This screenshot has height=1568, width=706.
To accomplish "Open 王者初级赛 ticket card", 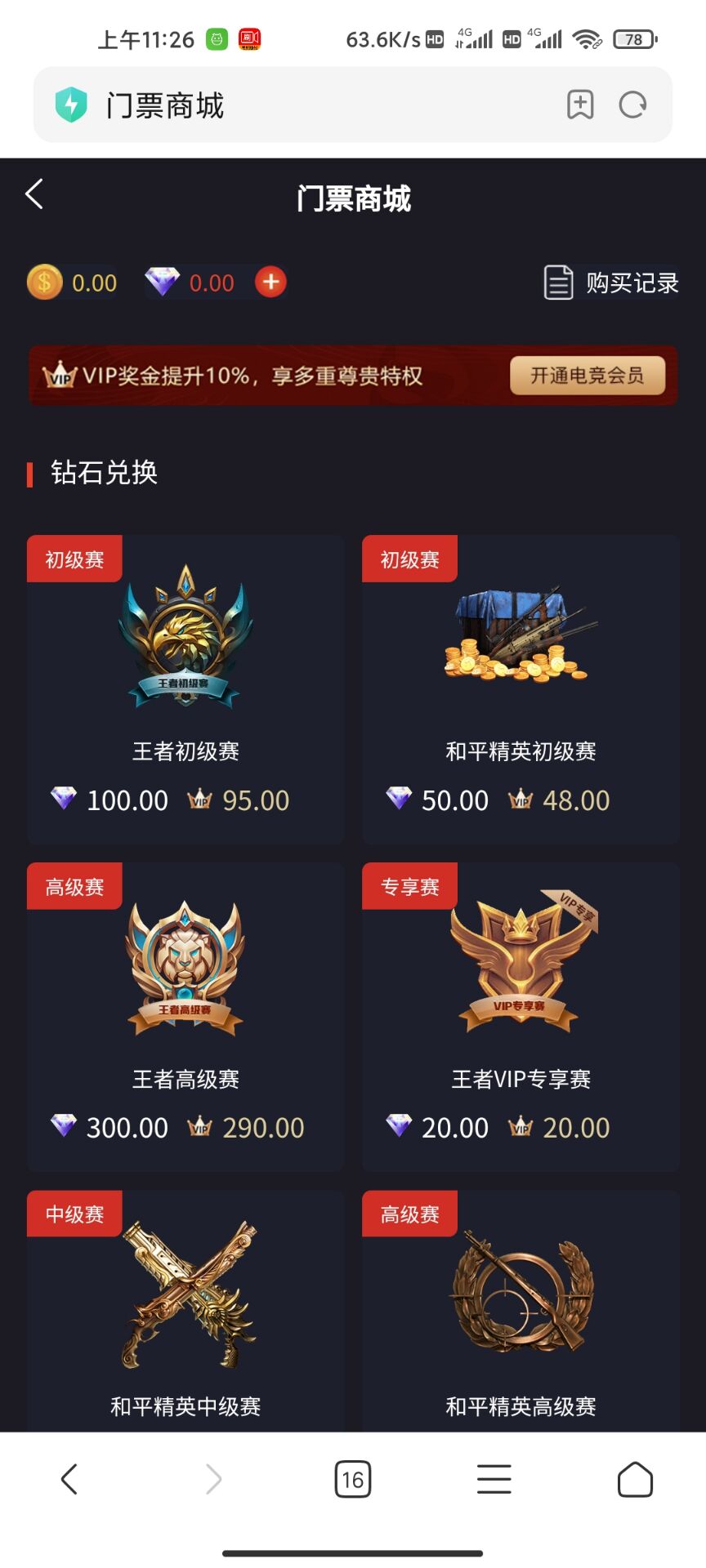I will coord(185,690).
